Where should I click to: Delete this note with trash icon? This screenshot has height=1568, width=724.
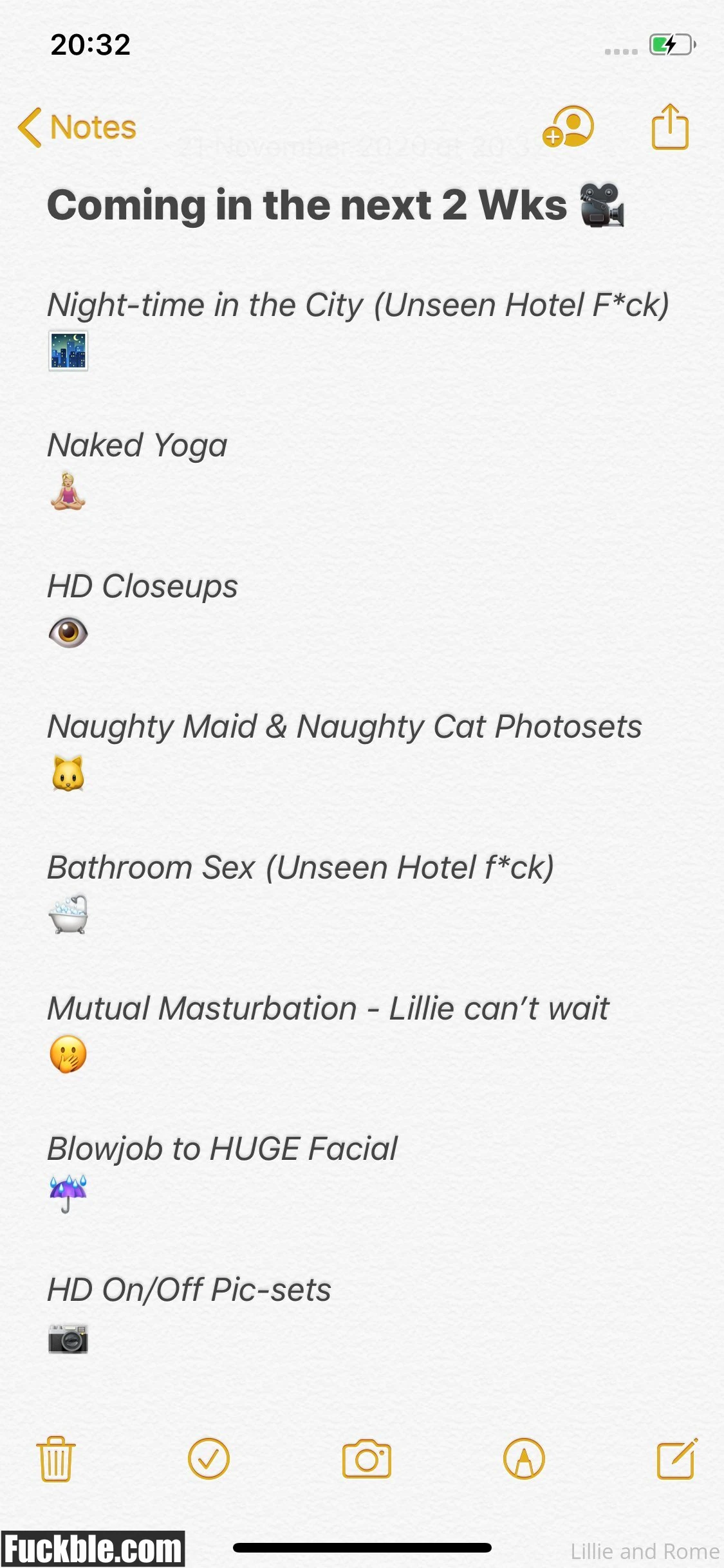[55, 1459]
